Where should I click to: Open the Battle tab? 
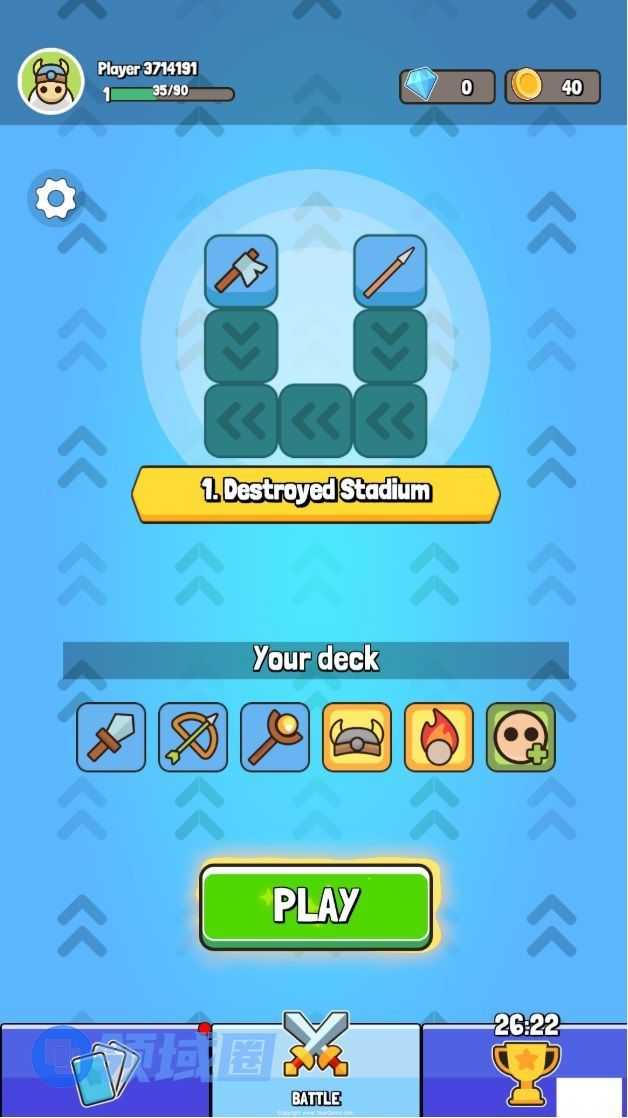316,1070
